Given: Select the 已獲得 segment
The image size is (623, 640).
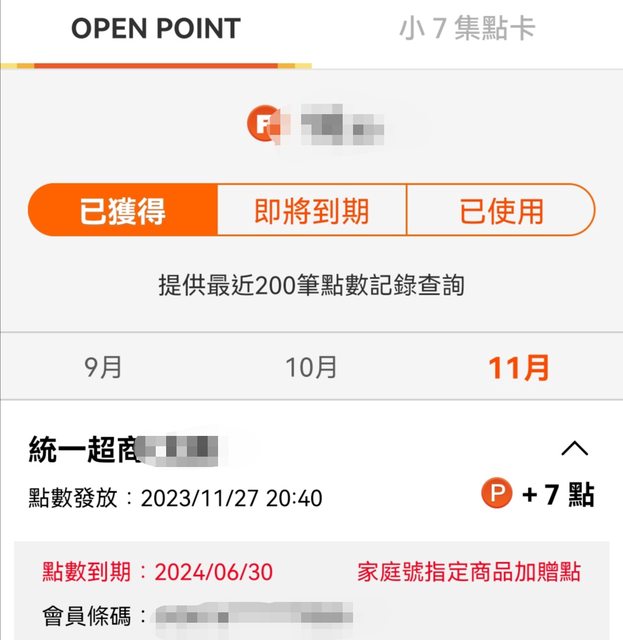Looking at the screenshot, I should coord(123,211).
